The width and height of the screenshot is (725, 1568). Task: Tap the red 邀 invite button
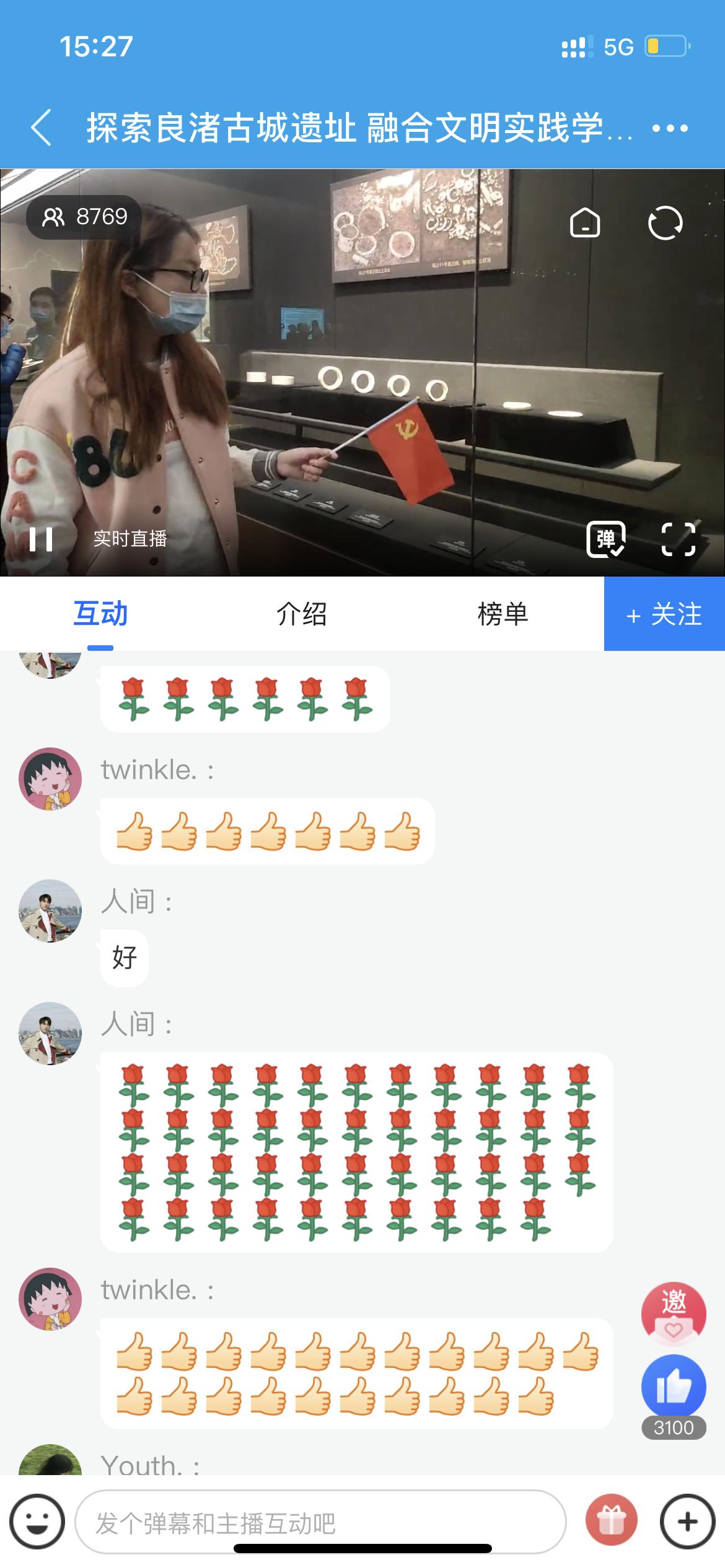pos(674,1312)
